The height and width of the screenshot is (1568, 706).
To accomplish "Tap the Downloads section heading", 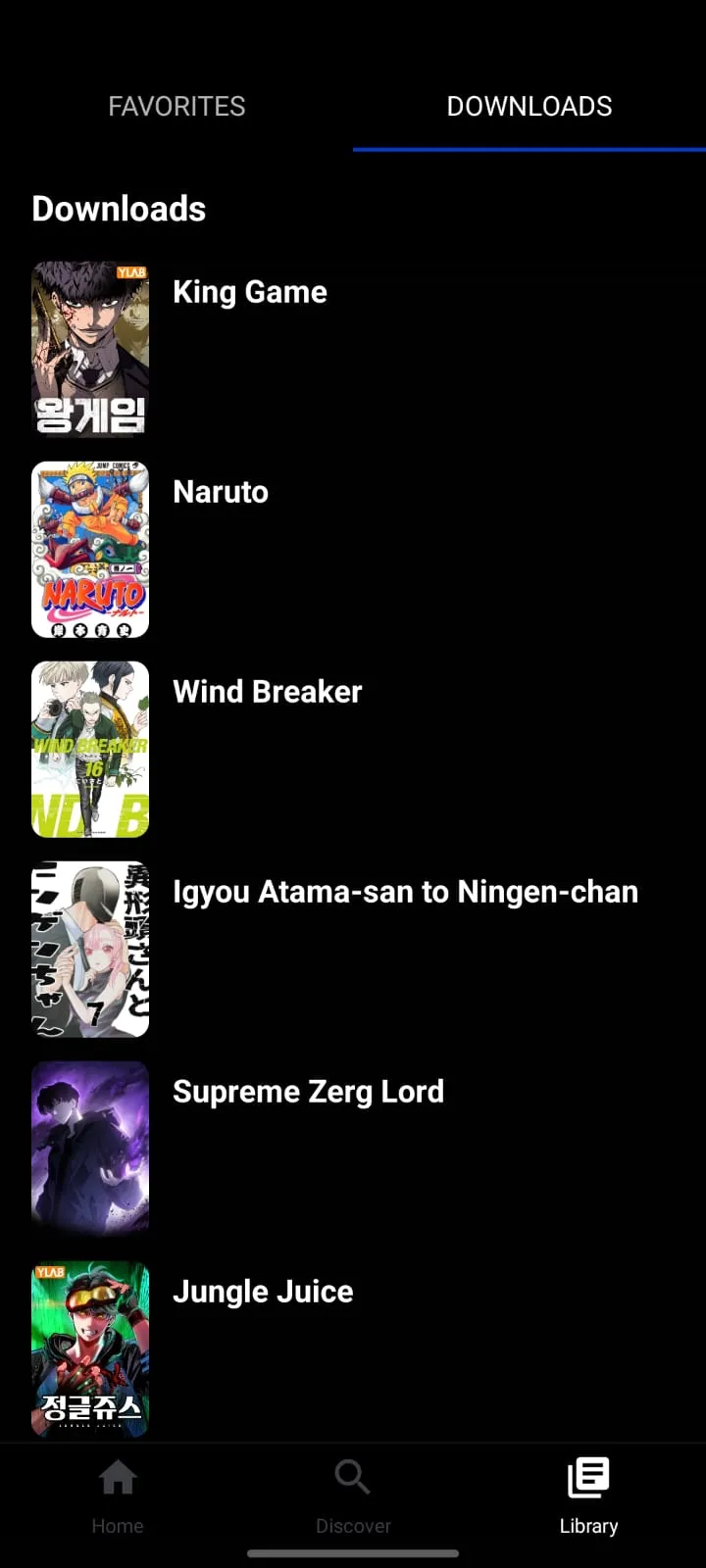I will point(119,208).
